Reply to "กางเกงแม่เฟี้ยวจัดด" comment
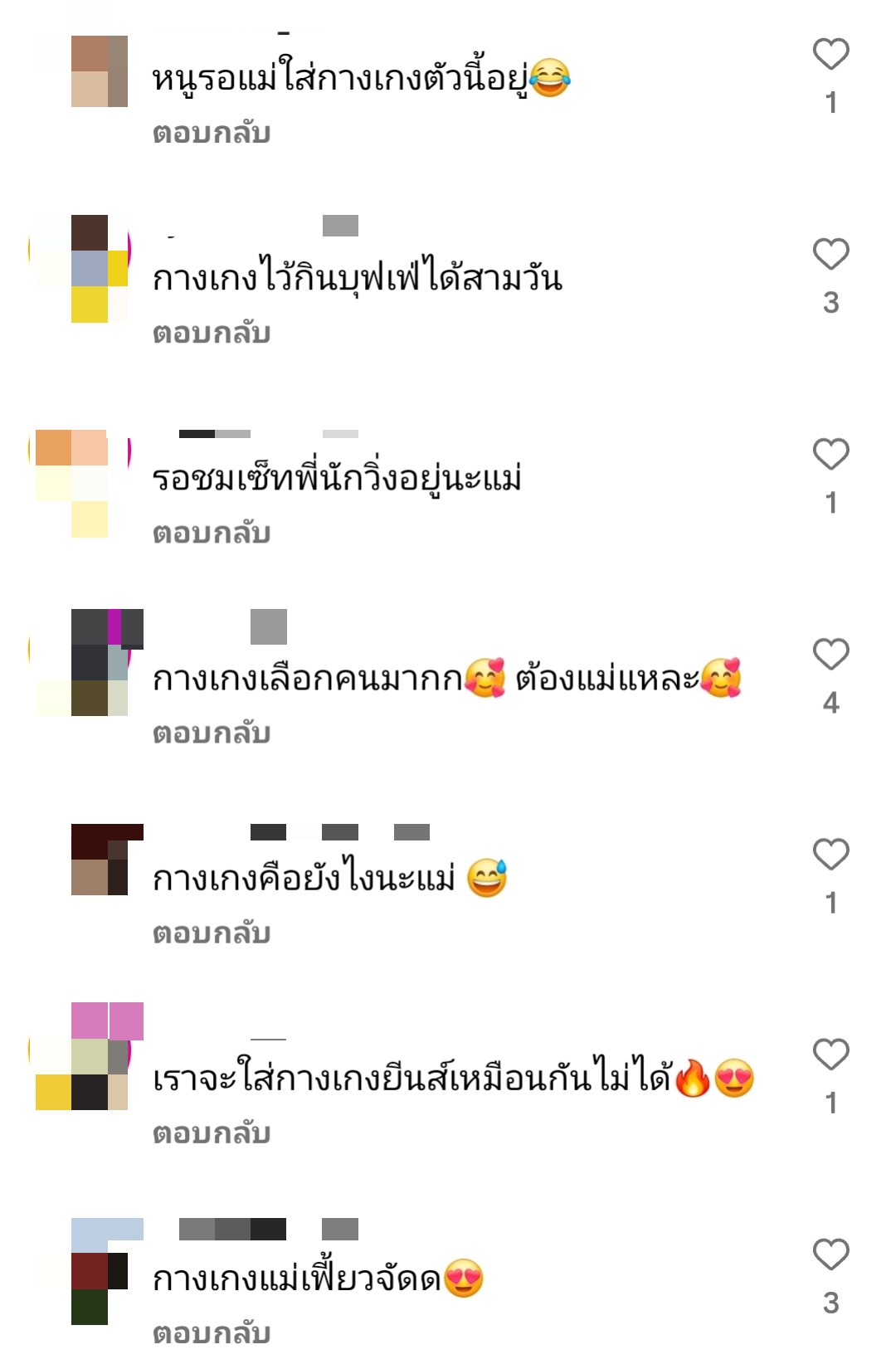The height and width of the screenshot is (1369, 896). (212, 1333)
